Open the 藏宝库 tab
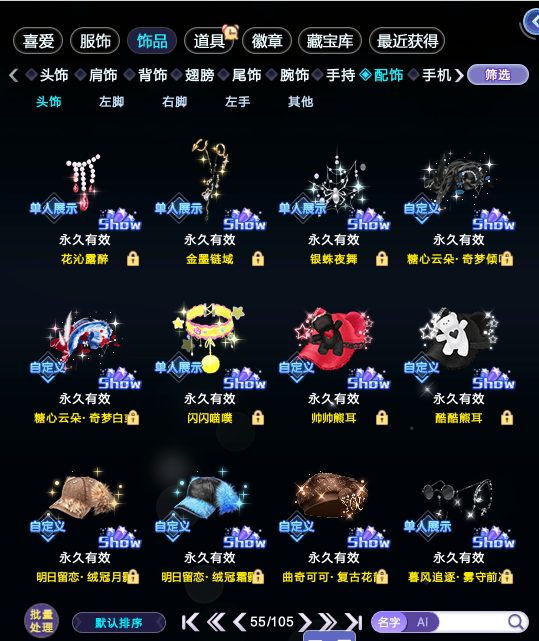This screenshot has height=641, width=539. click(x=330, y=41)
